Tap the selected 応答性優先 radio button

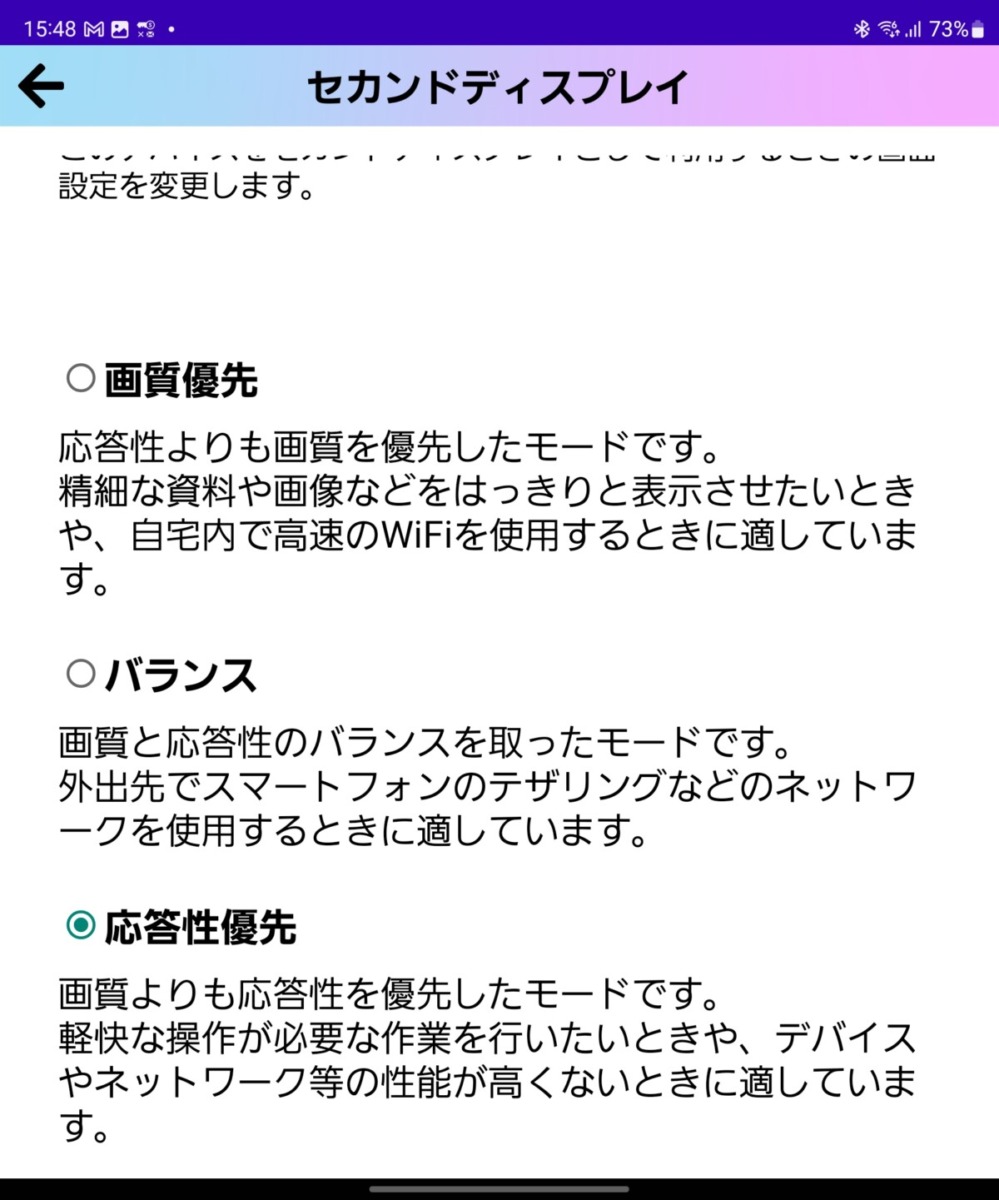(x=80, y=927)
